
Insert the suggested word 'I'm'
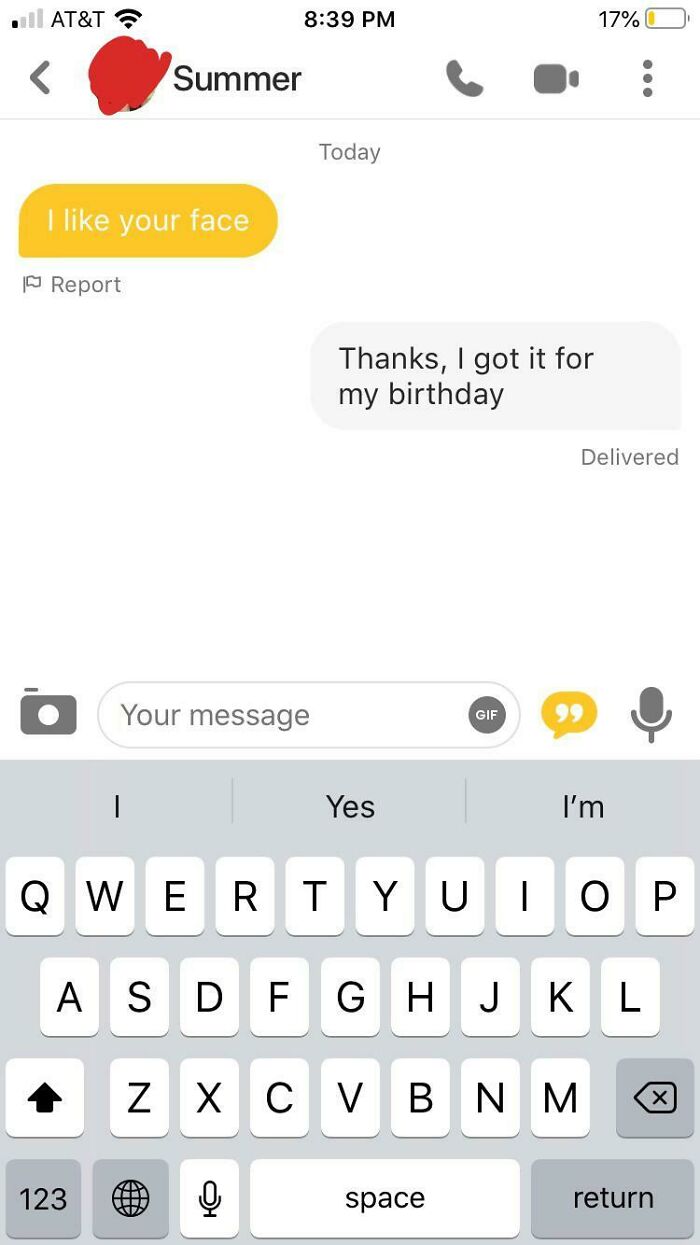583,806
